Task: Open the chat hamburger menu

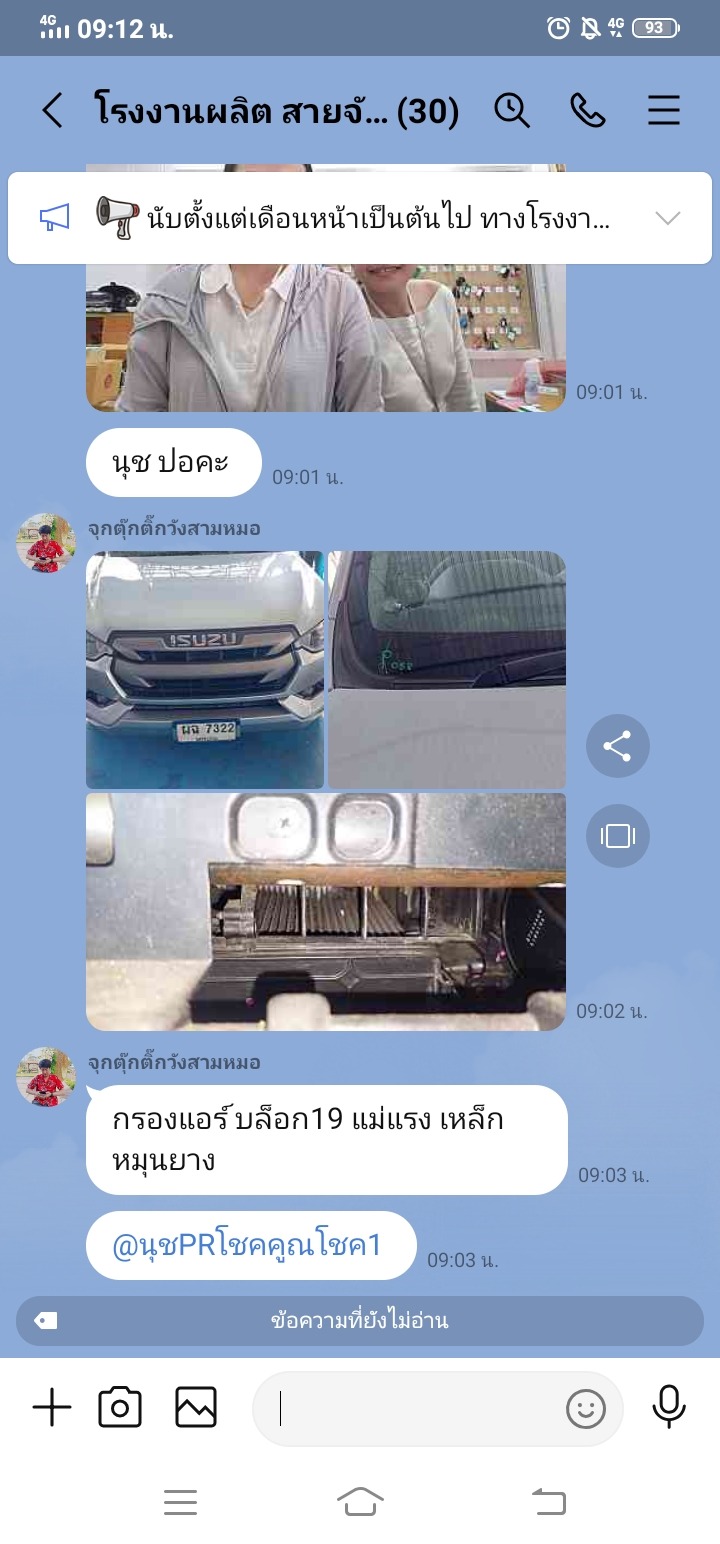Action: pos(664,111)
